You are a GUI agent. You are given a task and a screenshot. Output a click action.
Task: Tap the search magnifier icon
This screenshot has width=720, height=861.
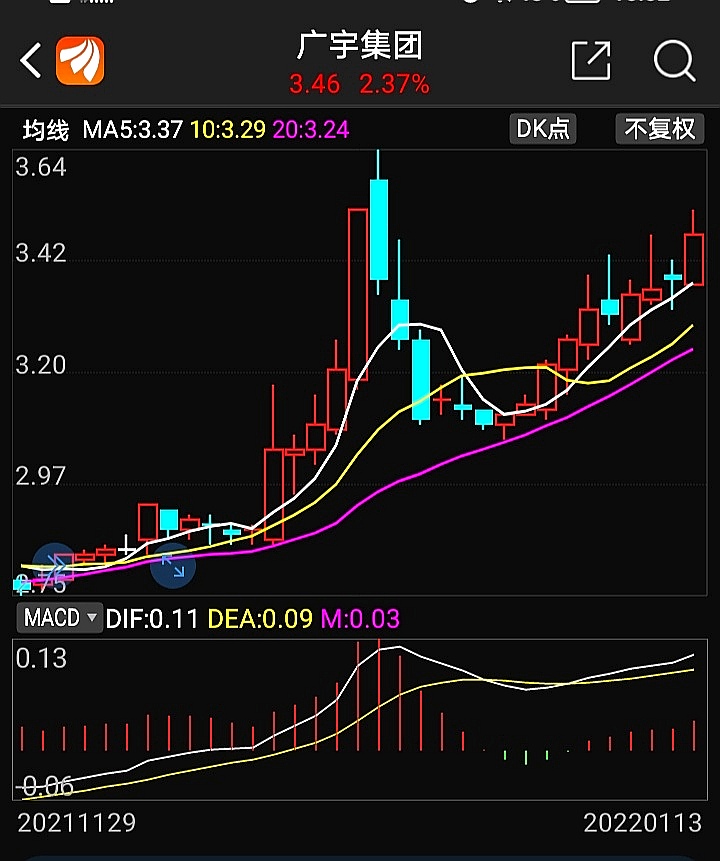[674, 62]
